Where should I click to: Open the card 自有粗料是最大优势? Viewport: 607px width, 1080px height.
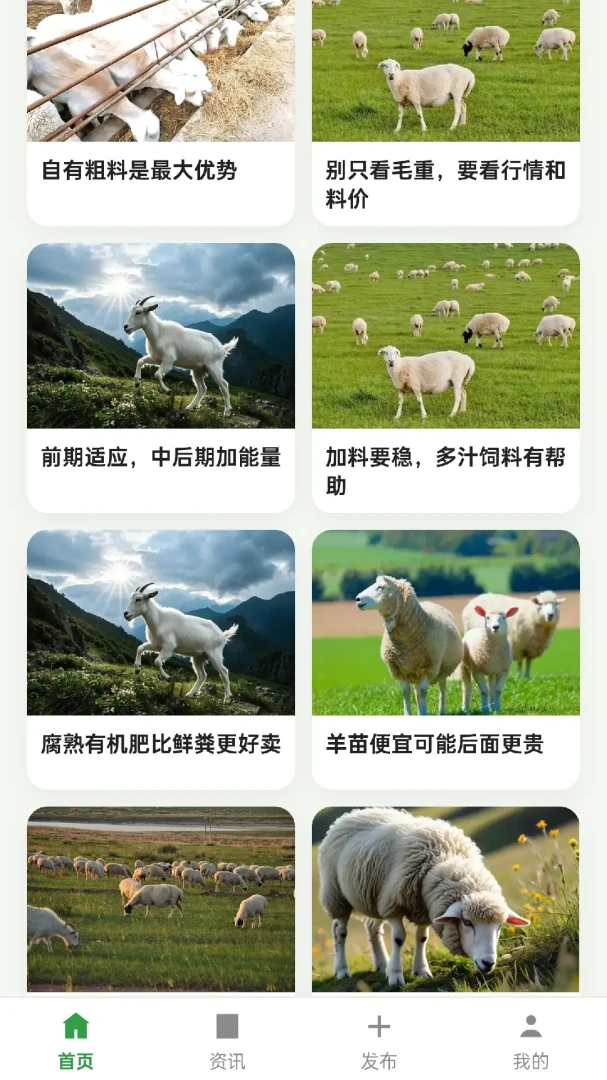pyautogui.click(x=161, y=113)
